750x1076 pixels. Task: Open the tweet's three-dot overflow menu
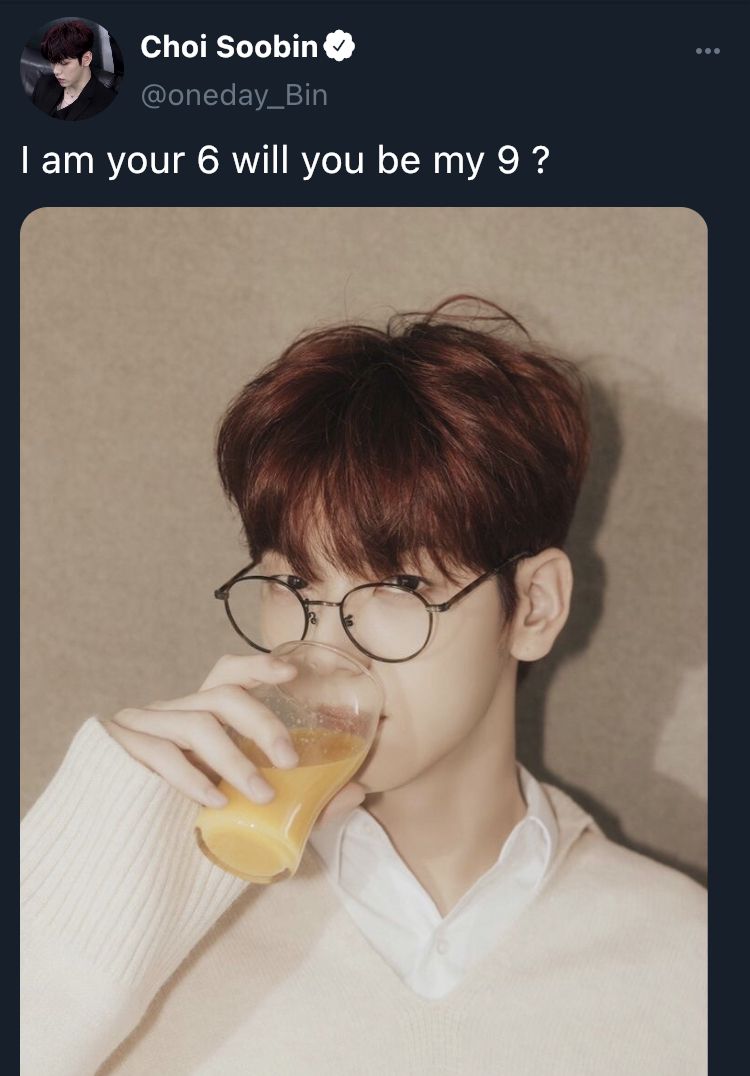[707, 51]
